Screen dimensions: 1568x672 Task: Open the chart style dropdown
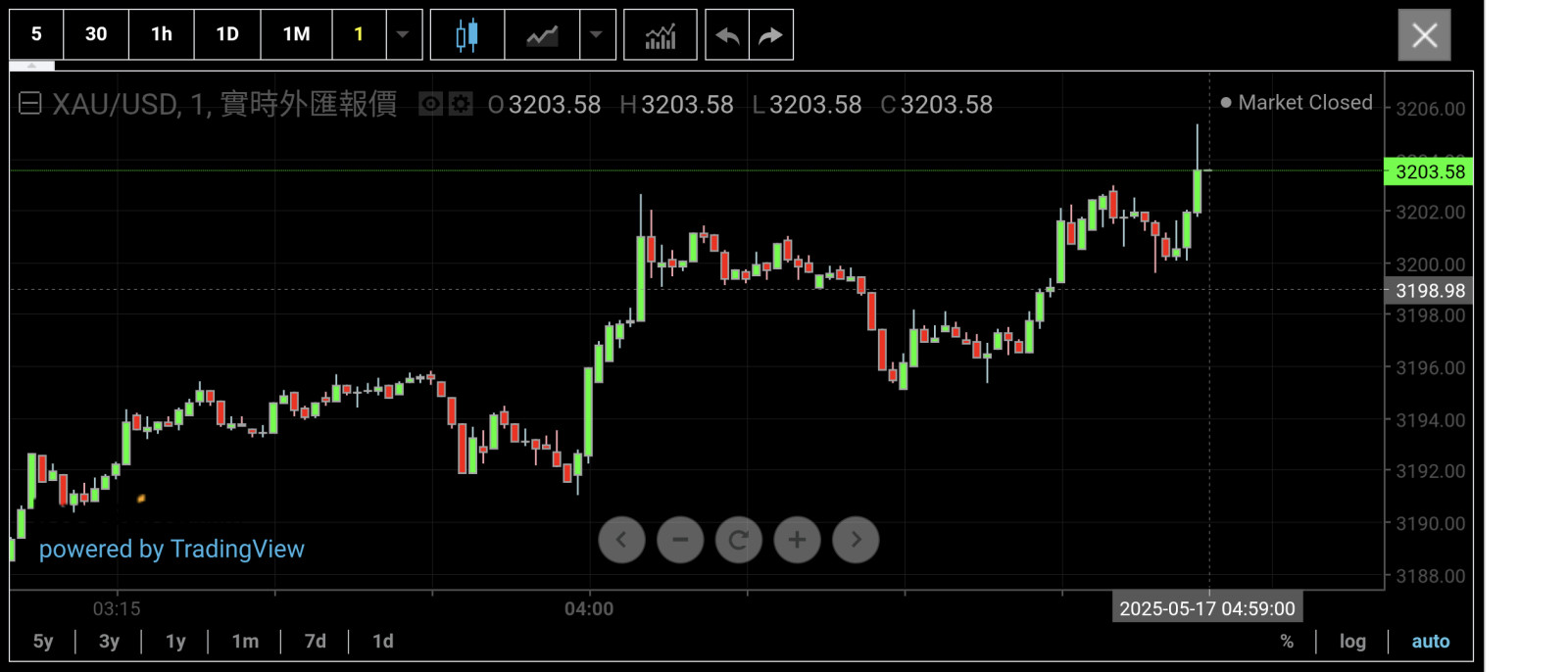pyautogui.click(x=596, y=34)
